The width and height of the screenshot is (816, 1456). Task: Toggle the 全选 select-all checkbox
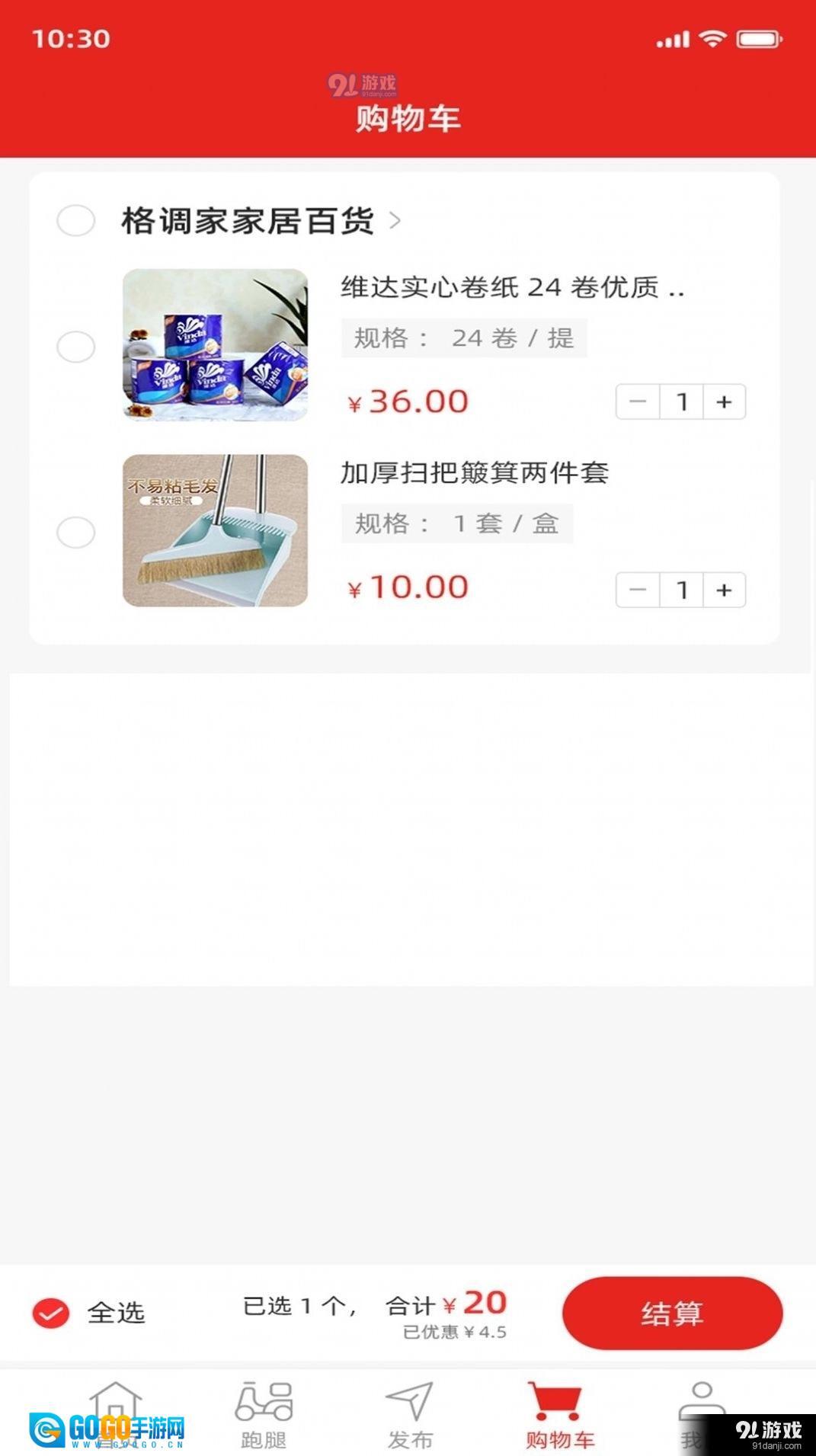tap(51, 1313)
